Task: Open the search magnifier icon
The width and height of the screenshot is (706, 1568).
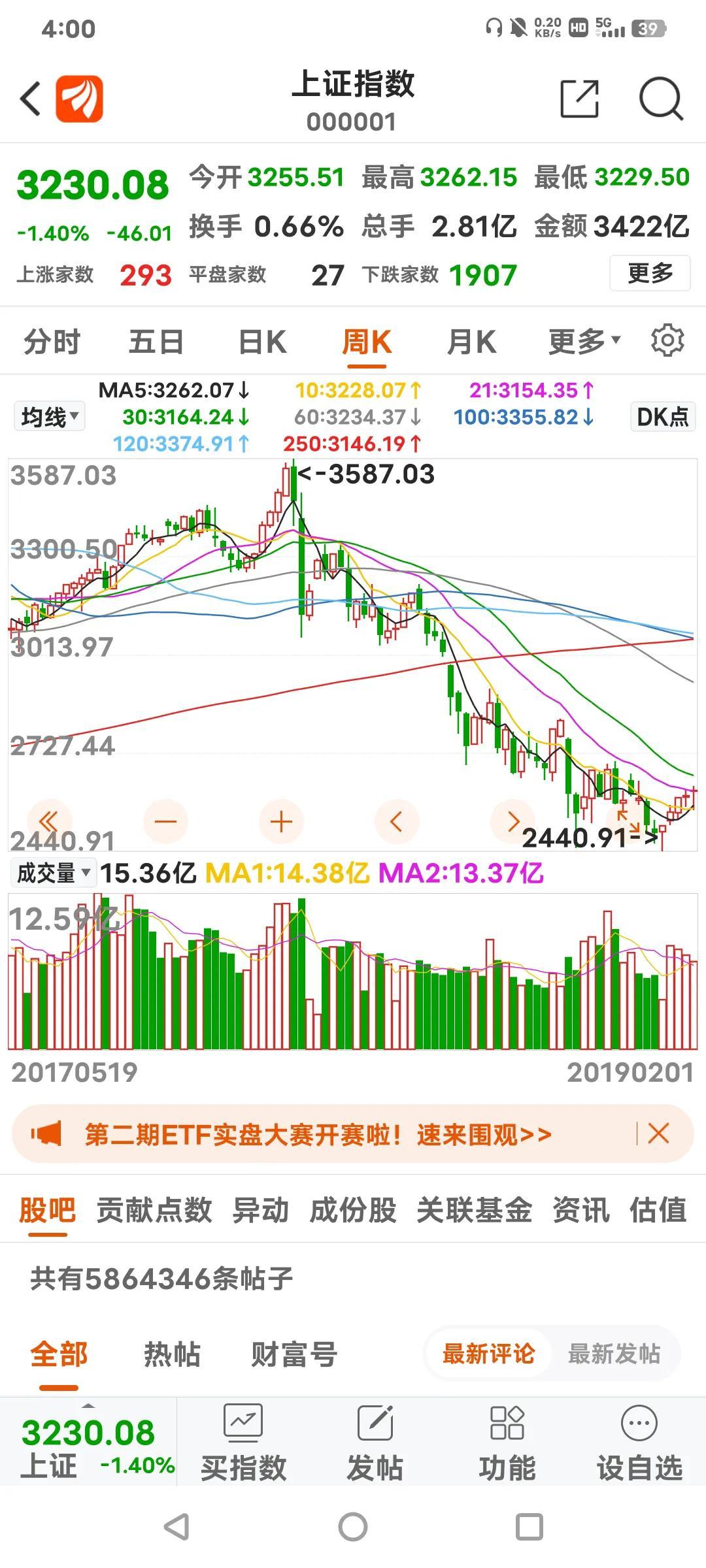Action: 660,99
